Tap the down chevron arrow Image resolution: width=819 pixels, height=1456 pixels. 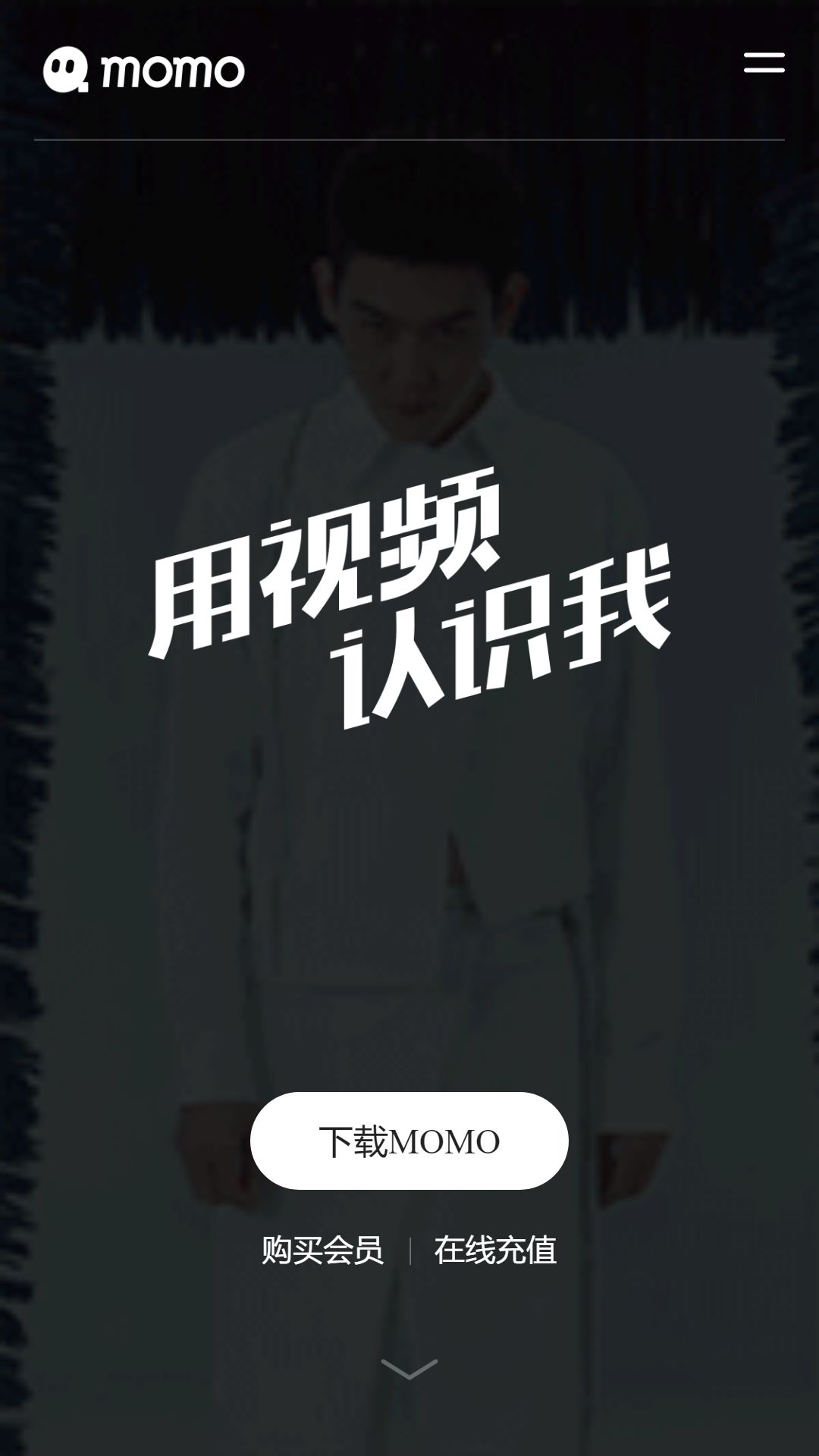pyautogui.click(x=409, y=1369)
